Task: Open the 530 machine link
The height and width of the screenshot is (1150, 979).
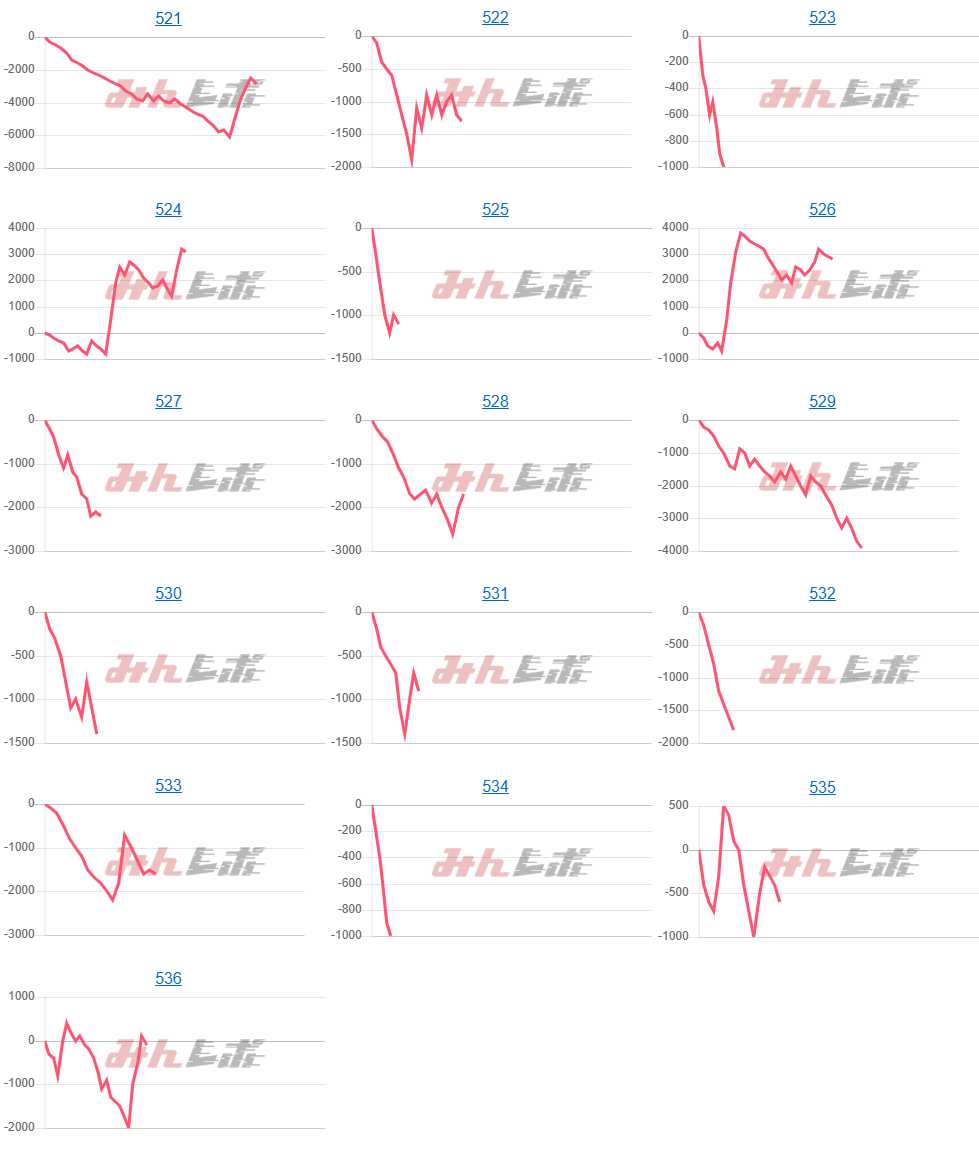Action: tap(168, 594)
